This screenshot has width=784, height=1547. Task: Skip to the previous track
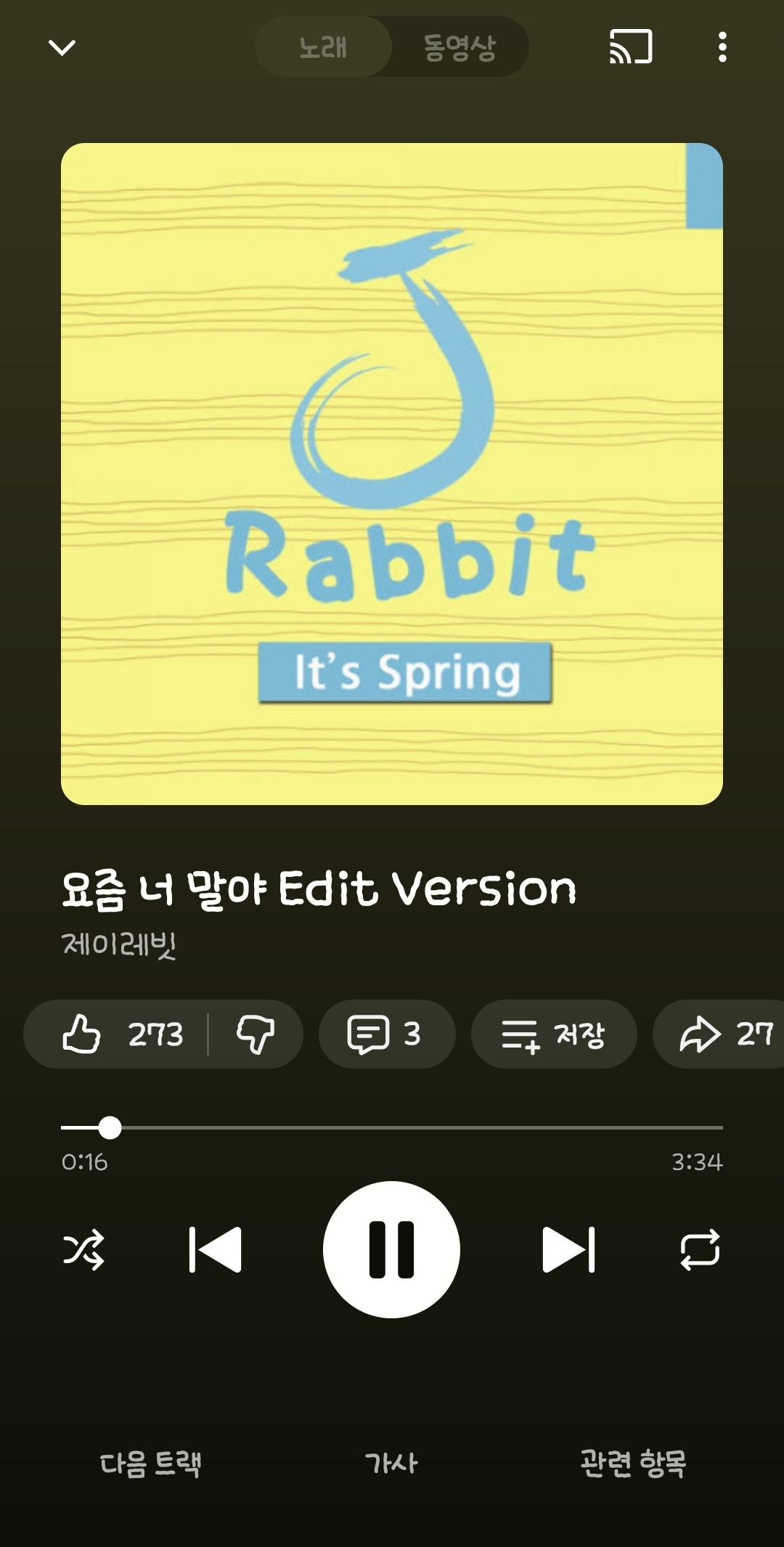215,1249
